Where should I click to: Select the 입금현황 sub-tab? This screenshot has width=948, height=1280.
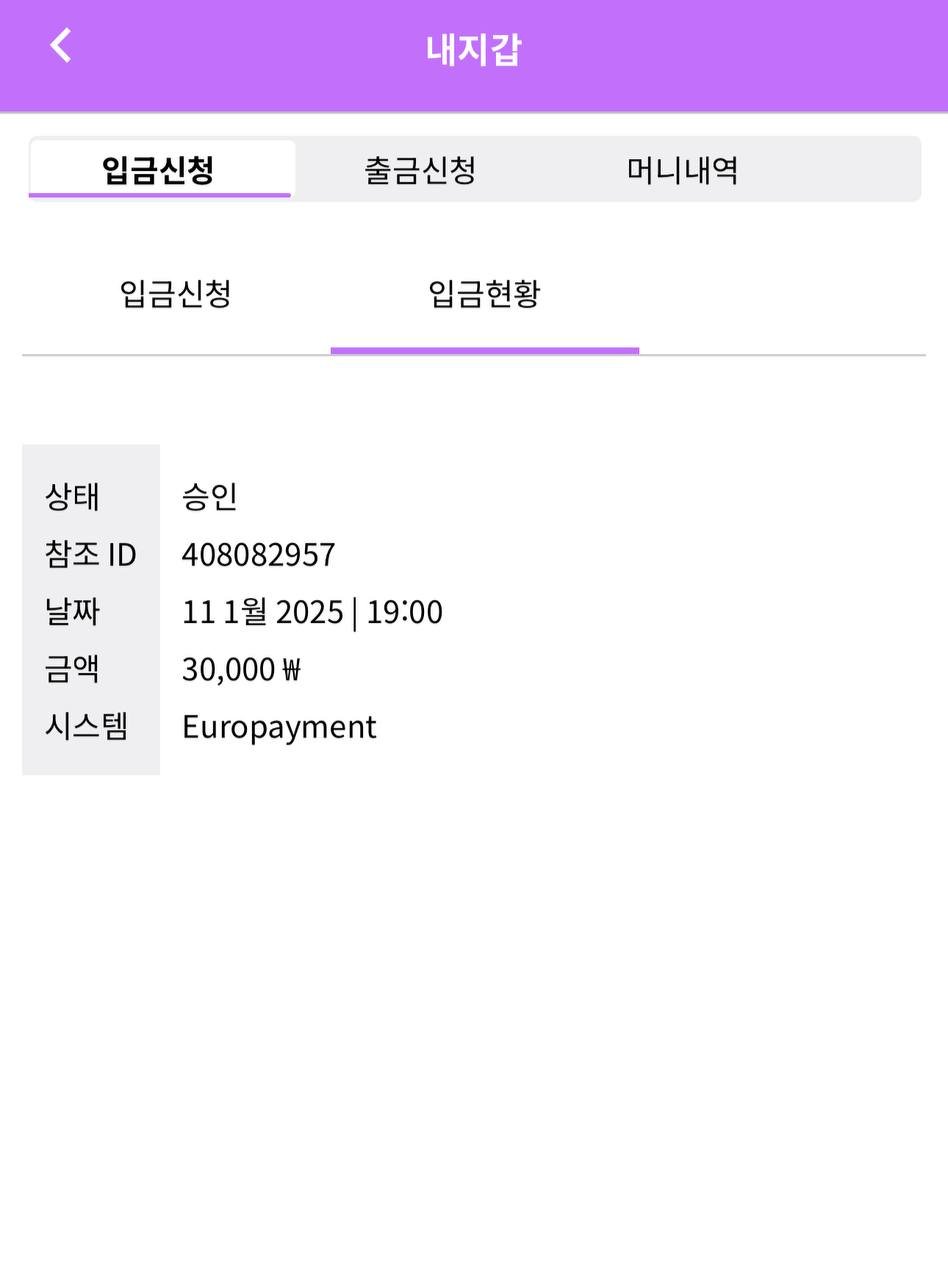tap(484, 294)
